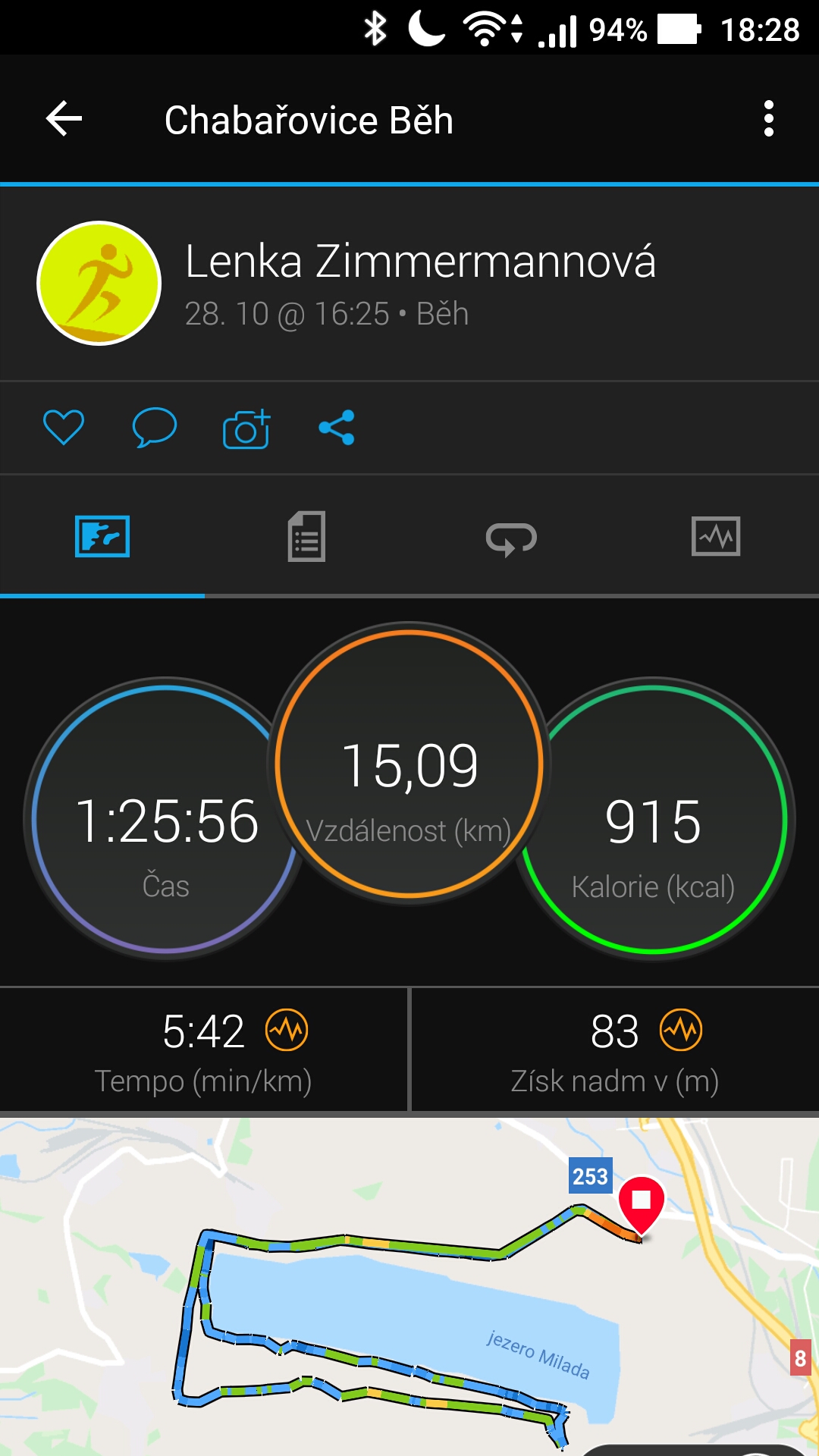Switch to the stats details tab

[306, 536]
